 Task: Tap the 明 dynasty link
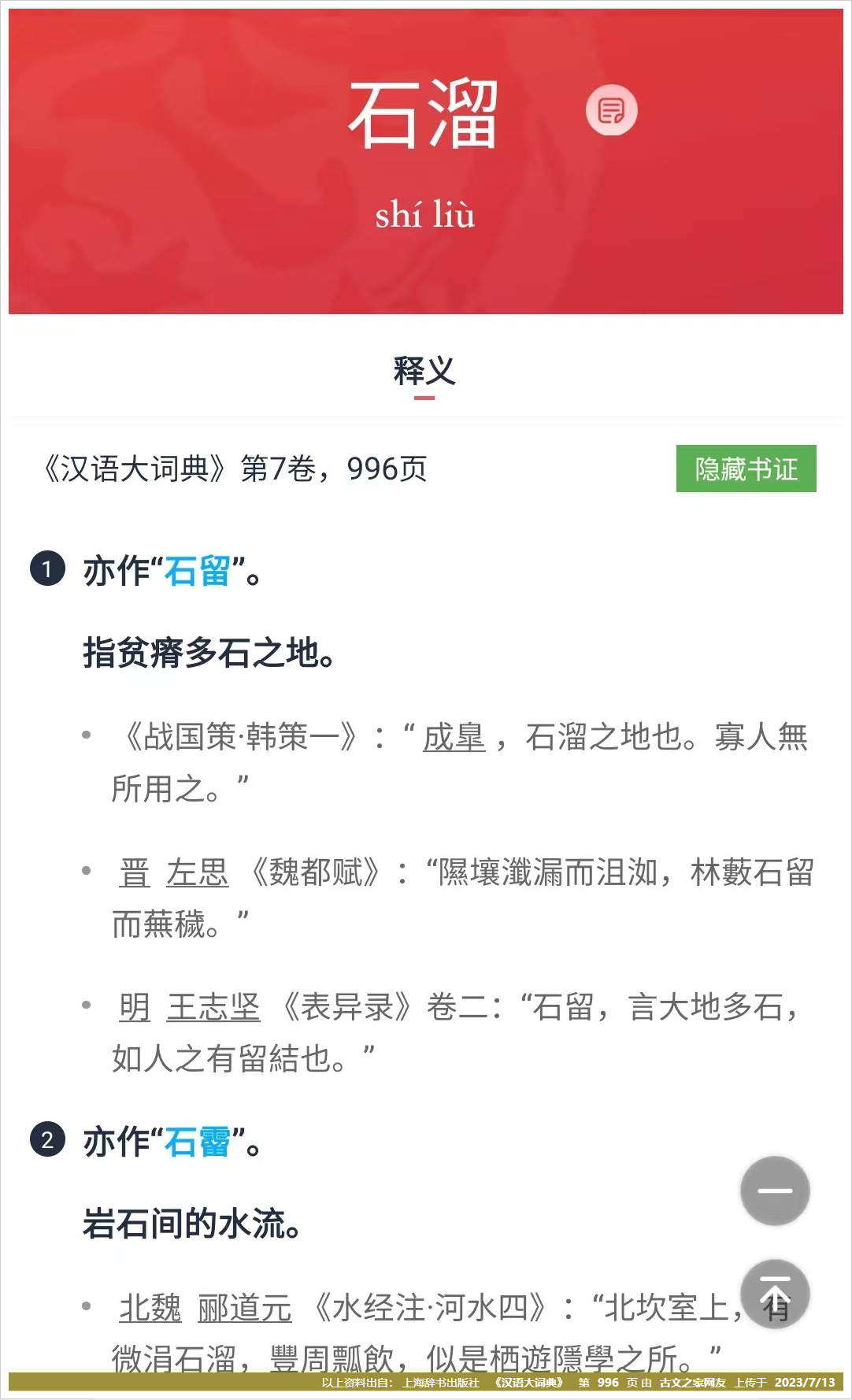pyautogui.click(x=135, y=1008)
